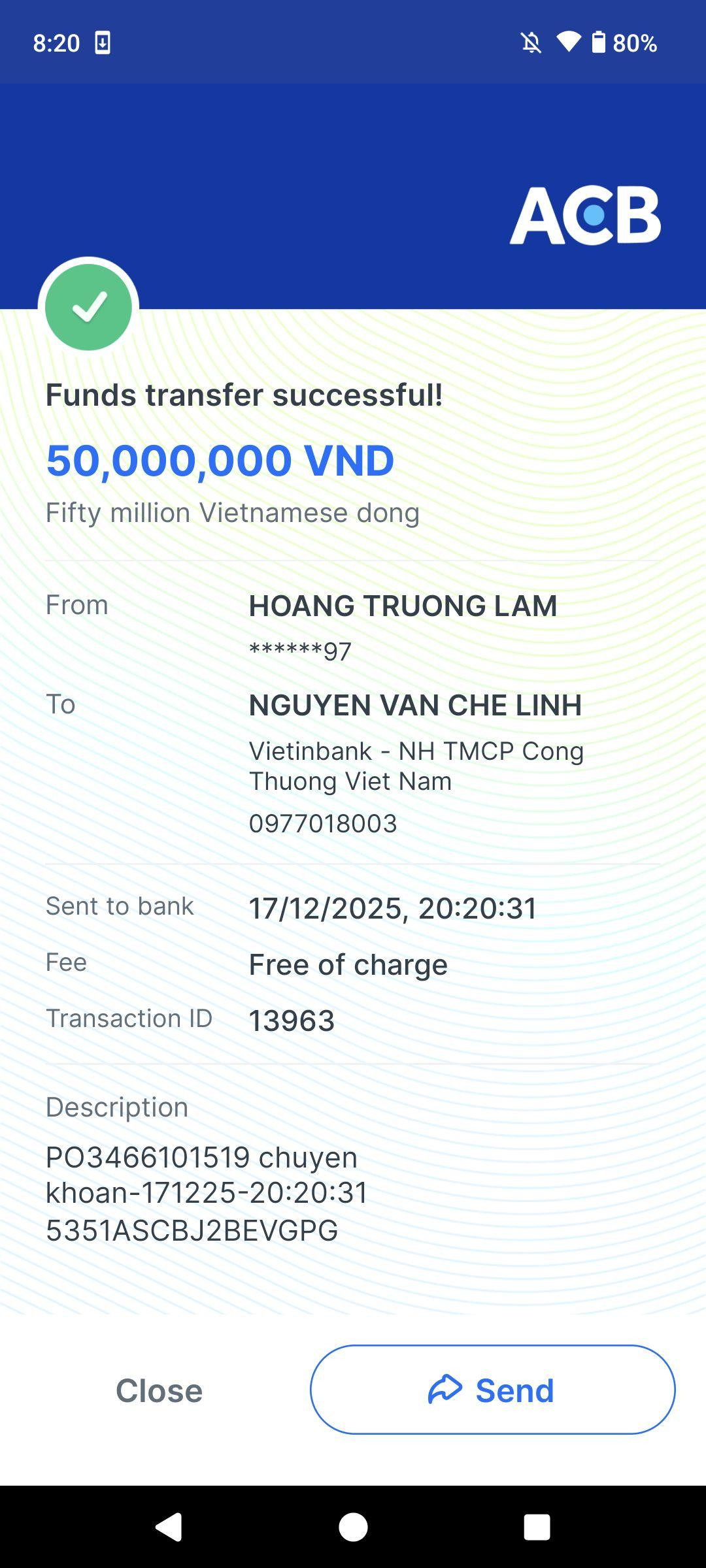
Task: Open recent apps from the navigation bar
Action: pyautogui.click(x=537, y=1527)
